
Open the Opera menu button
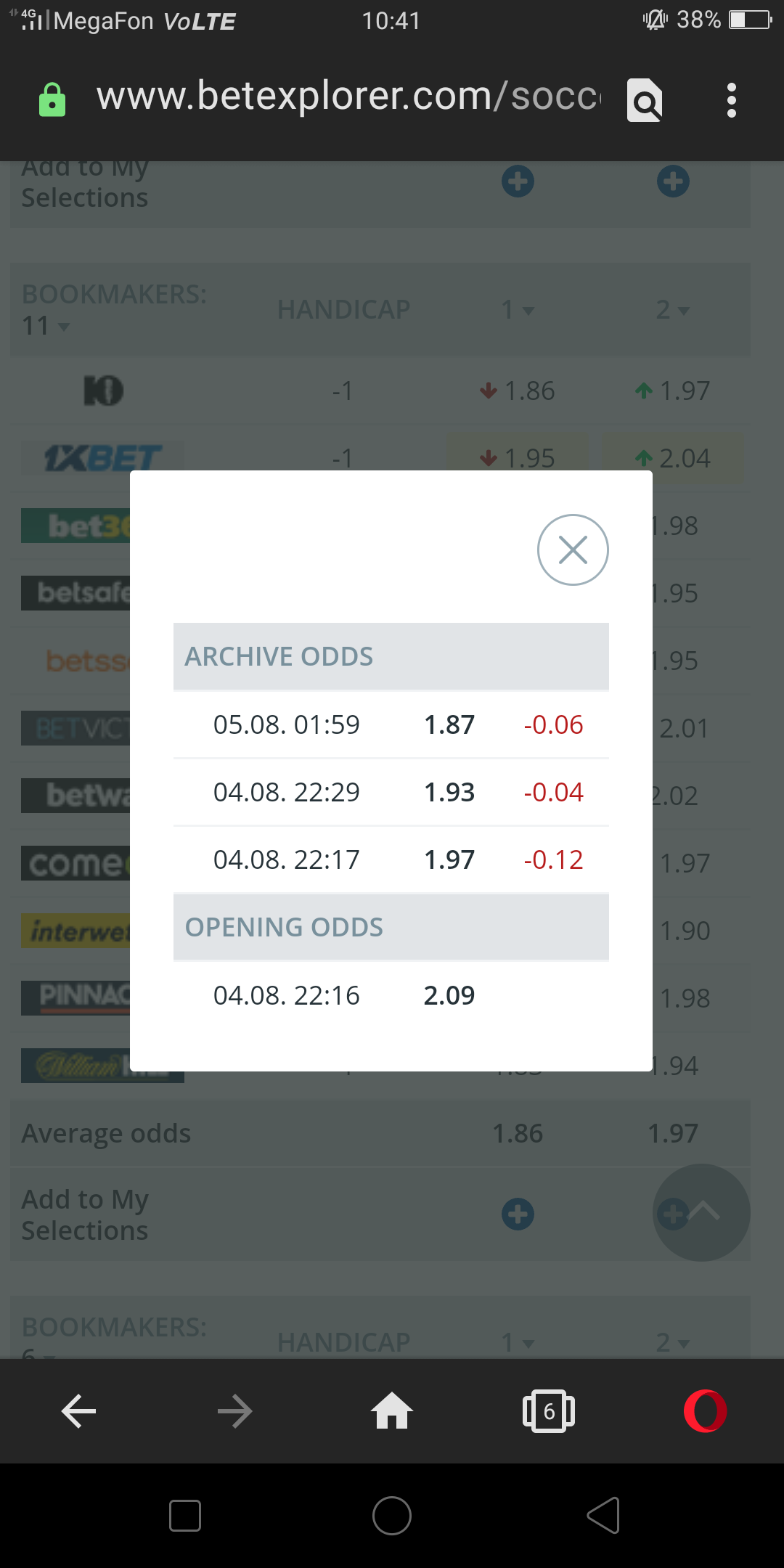click(705, 1411)
